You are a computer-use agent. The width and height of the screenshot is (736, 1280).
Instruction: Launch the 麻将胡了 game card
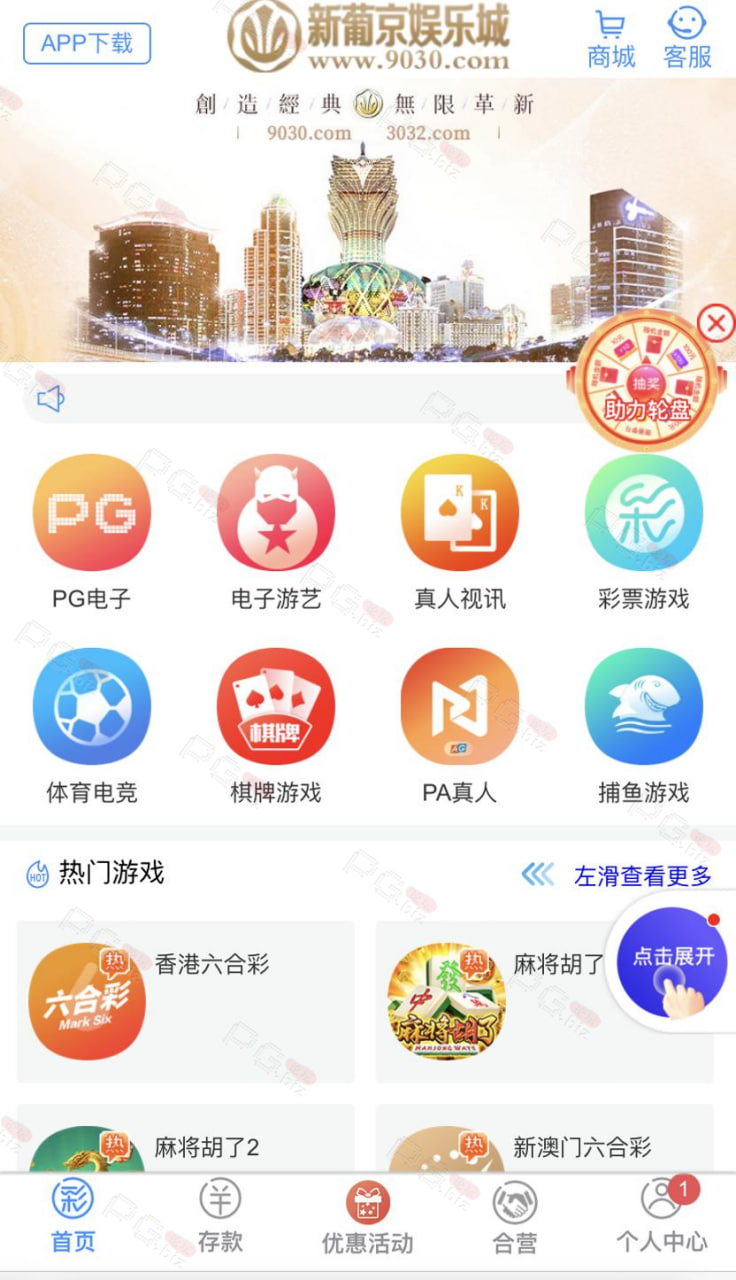point(544,1002)
